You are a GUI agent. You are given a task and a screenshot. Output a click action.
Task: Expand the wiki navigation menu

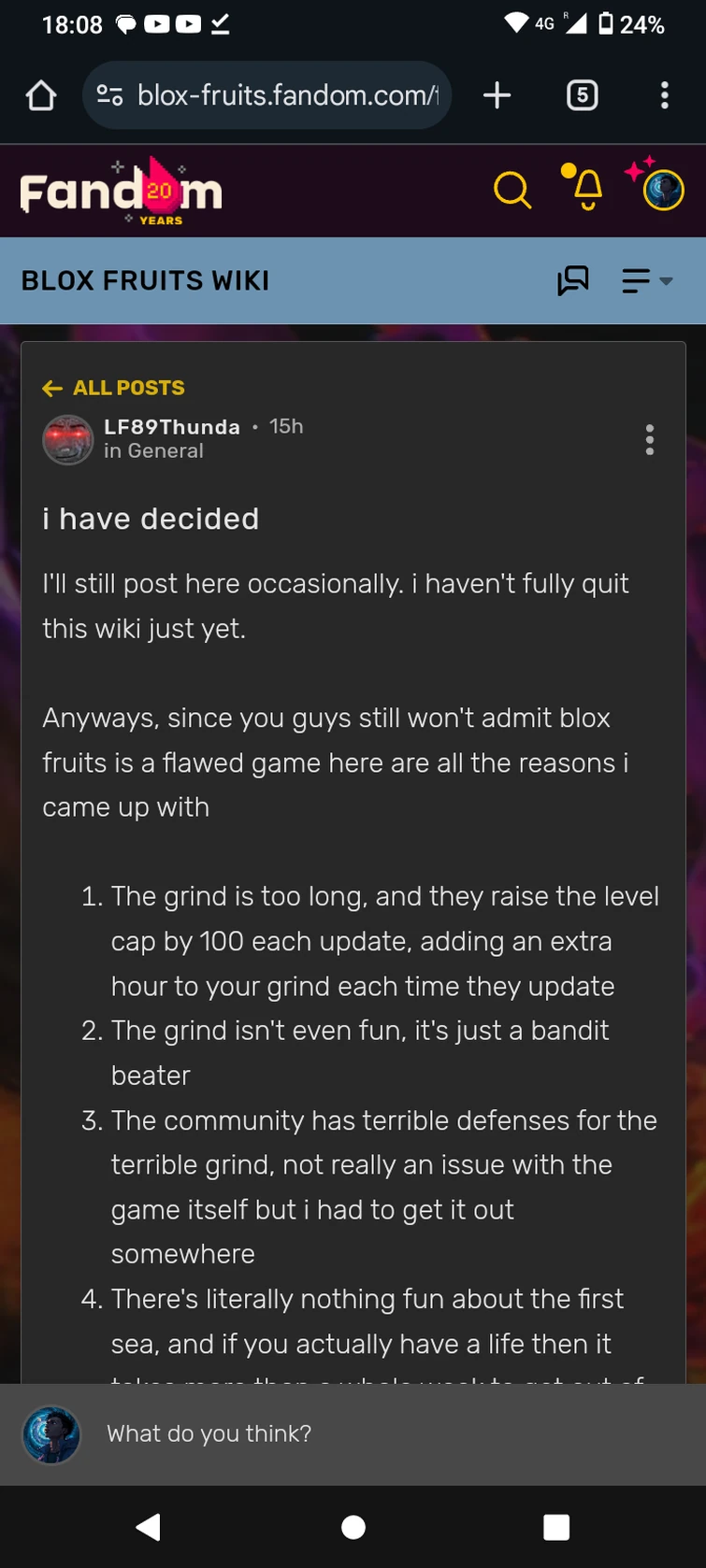pyautogui.click(x=647, y=280)
